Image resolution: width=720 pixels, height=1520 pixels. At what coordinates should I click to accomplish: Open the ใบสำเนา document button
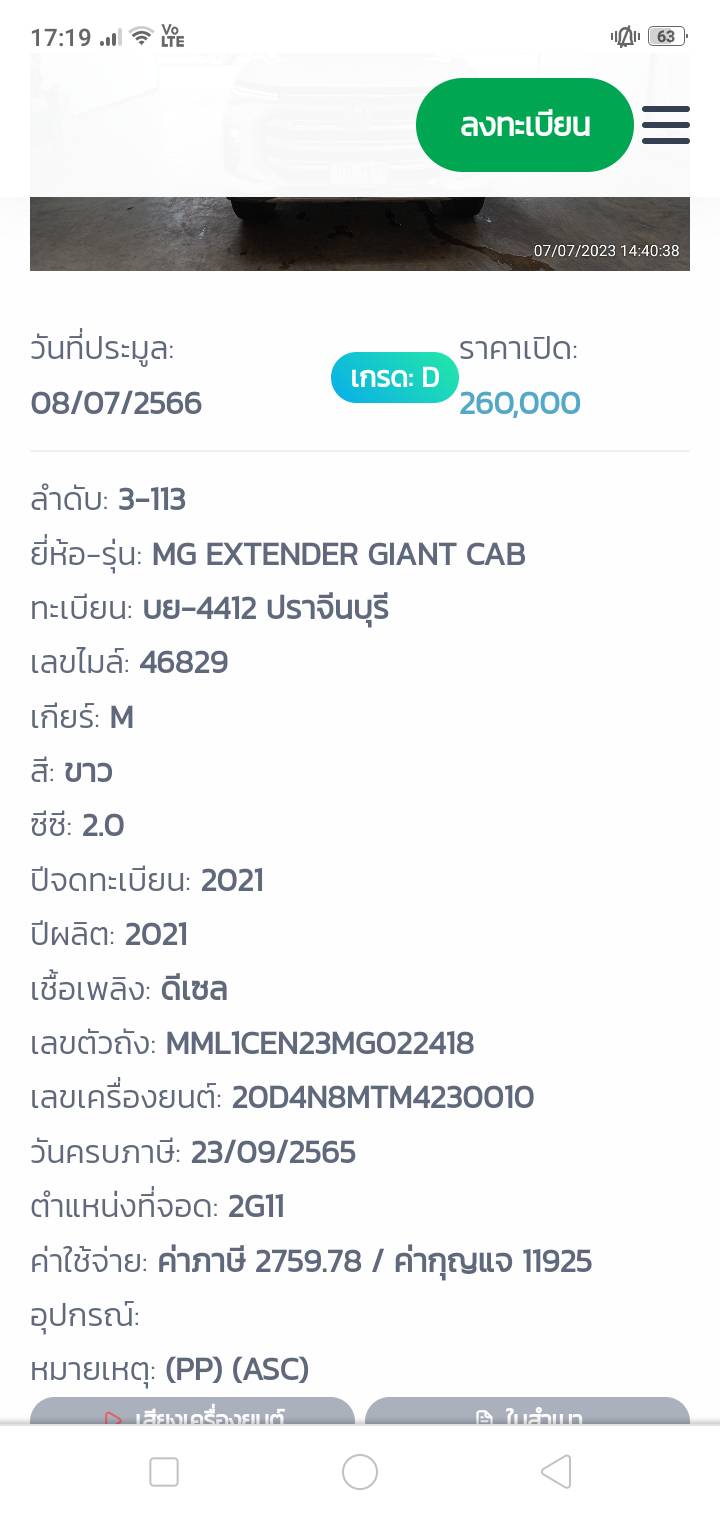[527, 1412]
